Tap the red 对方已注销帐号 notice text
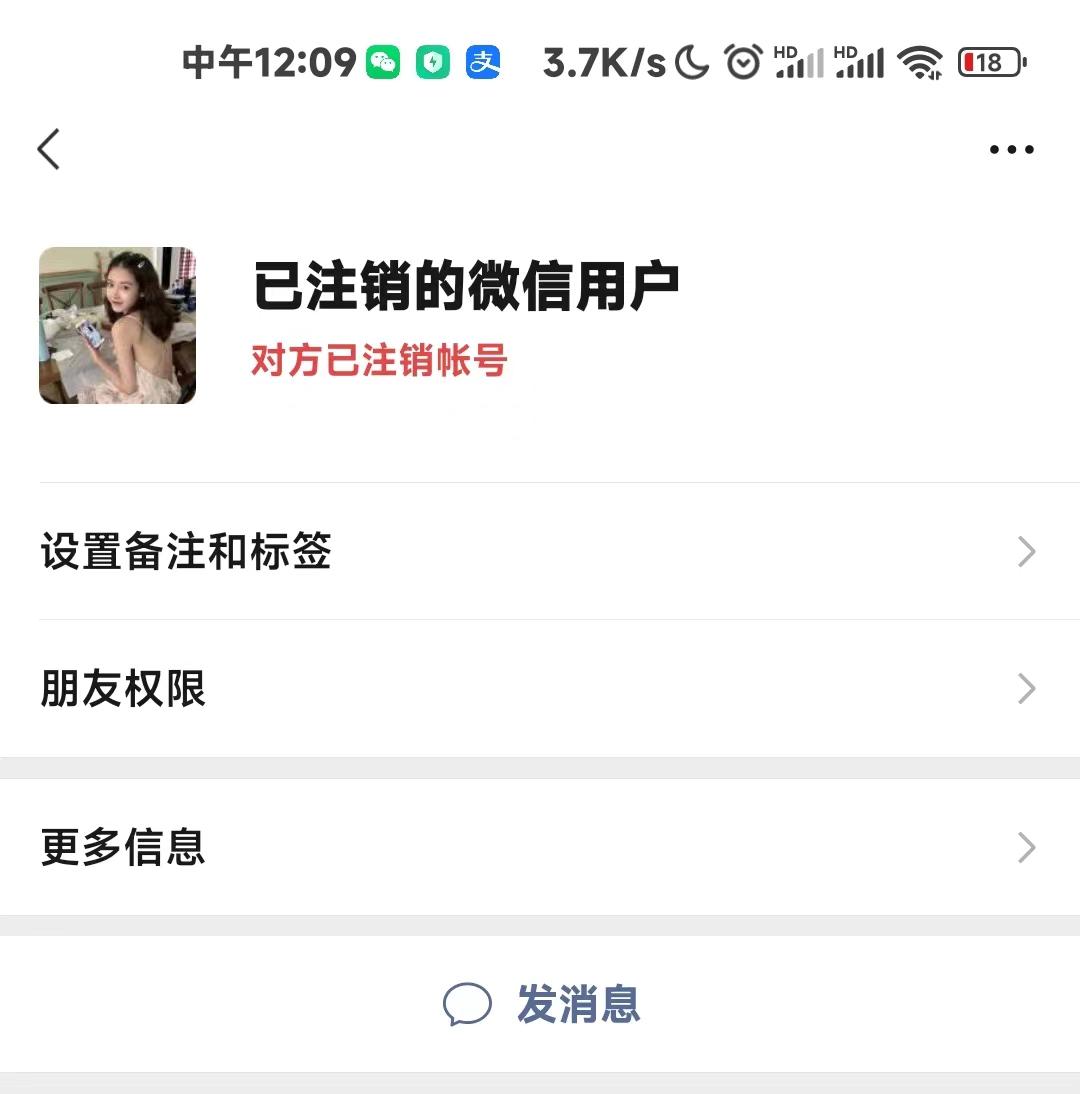Image resolution: width=1080 pixels, height=1094 pixels. coord(379,361)
